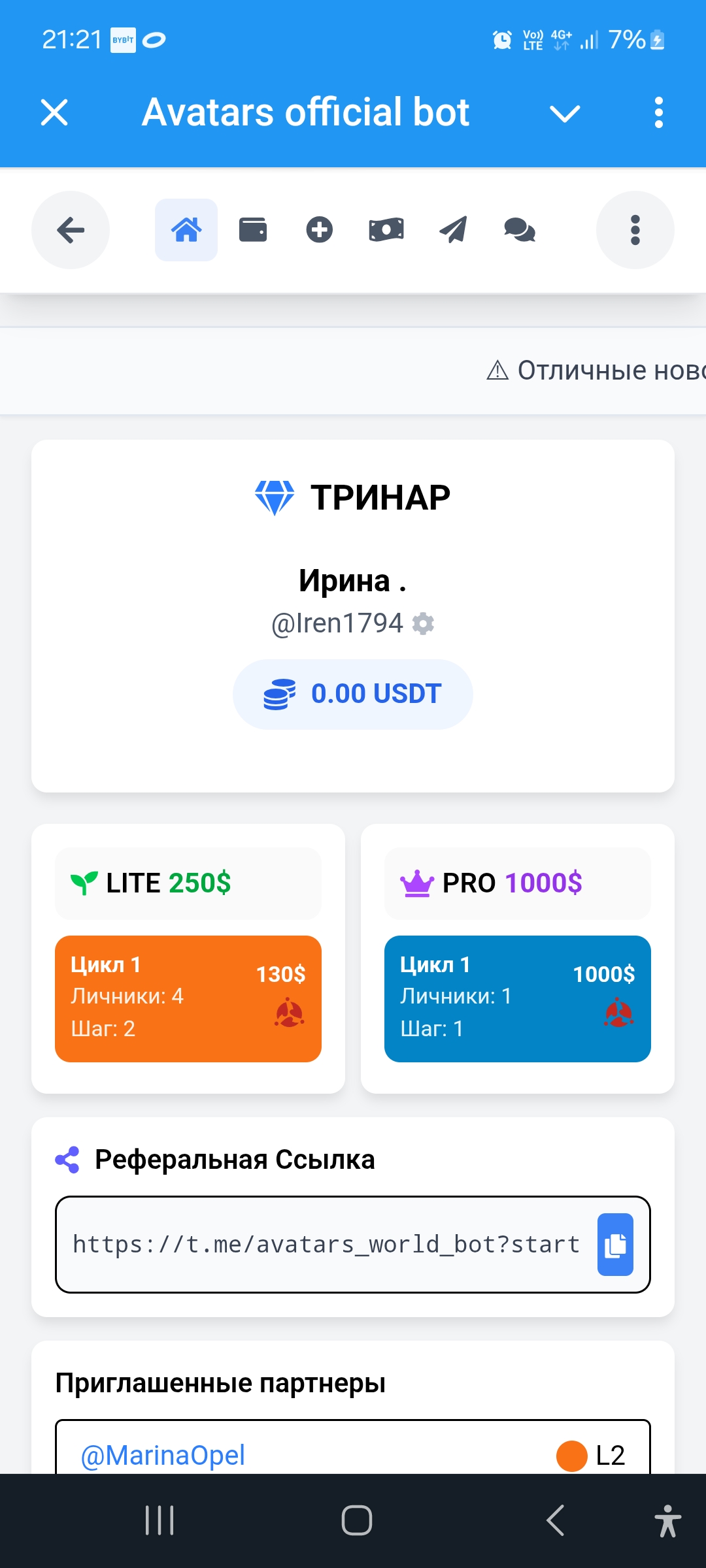Tap the 0.00 USDT balance pill
Viewport: 706px width, 1568px height.
353,694
